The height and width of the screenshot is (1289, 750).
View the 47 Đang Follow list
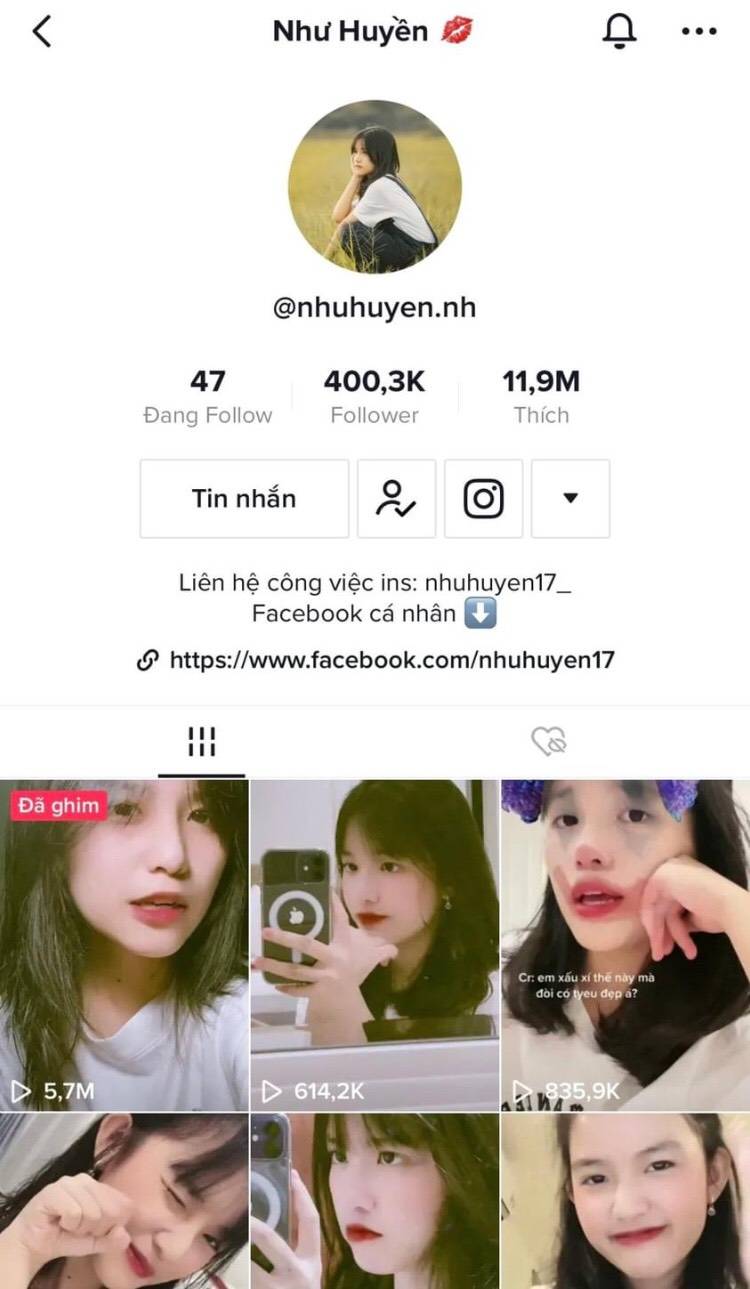[x=207, y=397]
